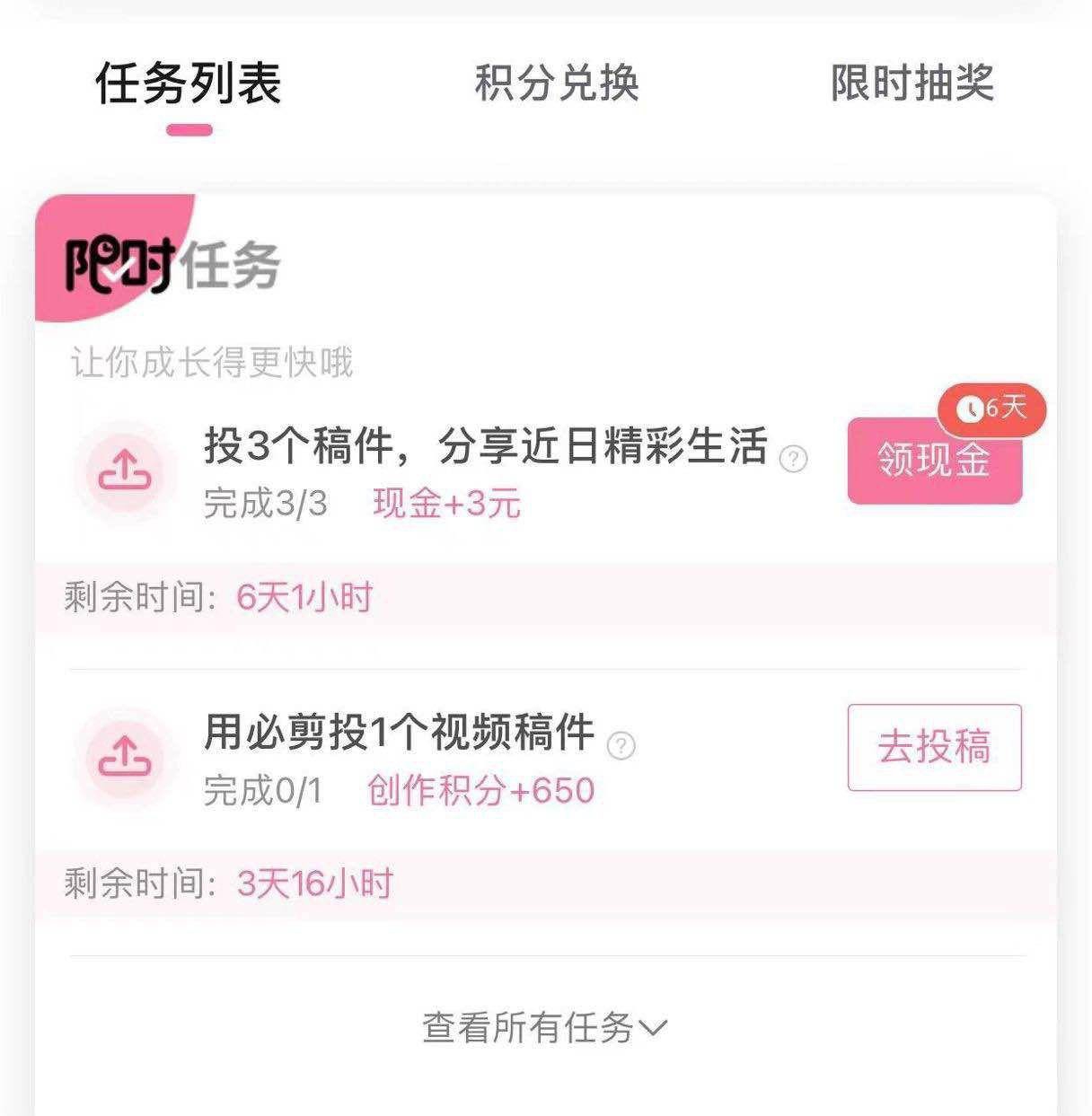This screenshot has height=1116, width=1092.
Task: Select the 任务列表 tab
Action: coord(189,83)
